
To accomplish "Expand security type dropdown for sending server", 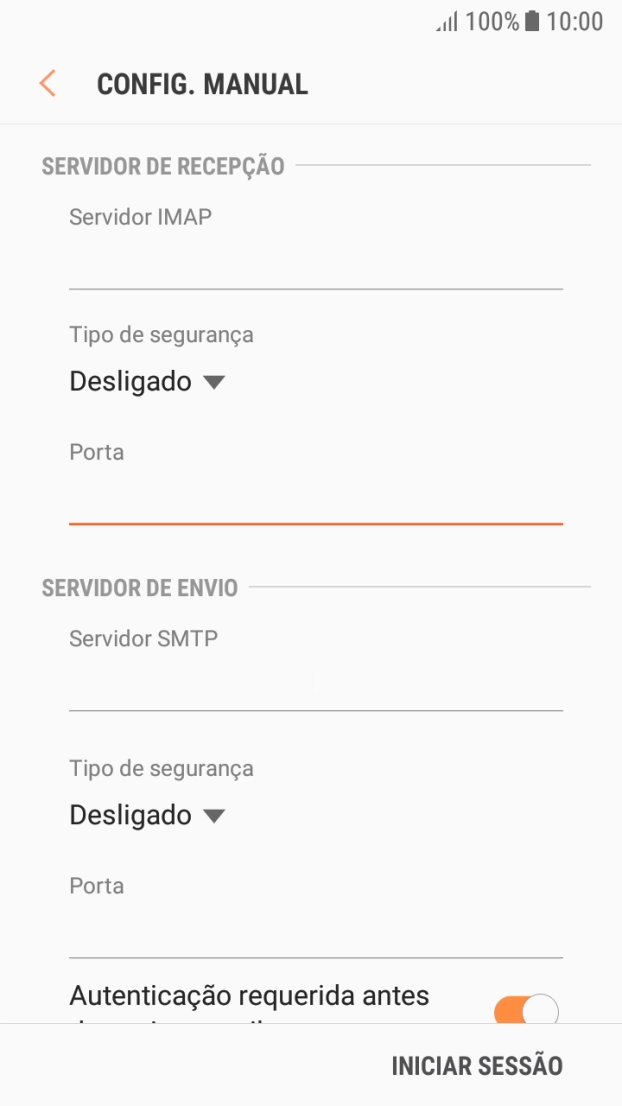I will tap(148, 815).
